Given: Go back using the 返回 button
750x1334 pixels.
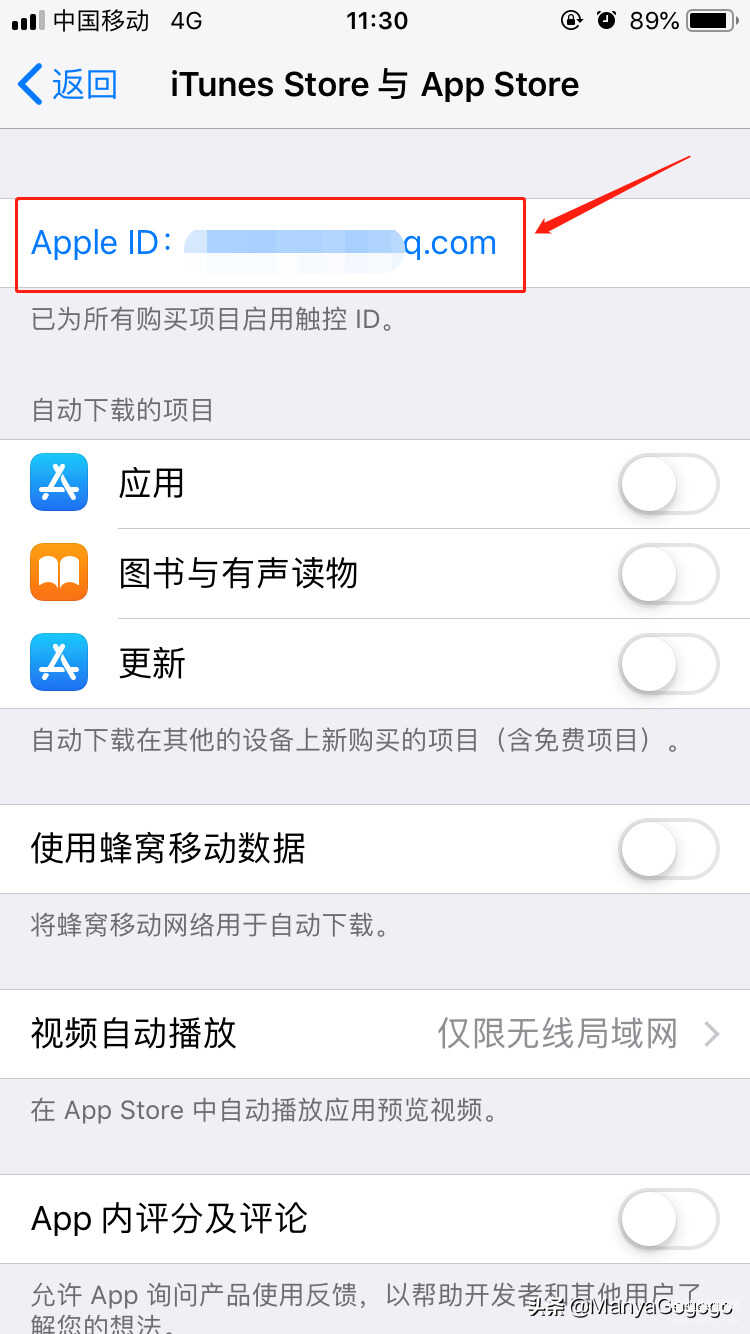Looking at the screenshot, I should pos(68,85).
